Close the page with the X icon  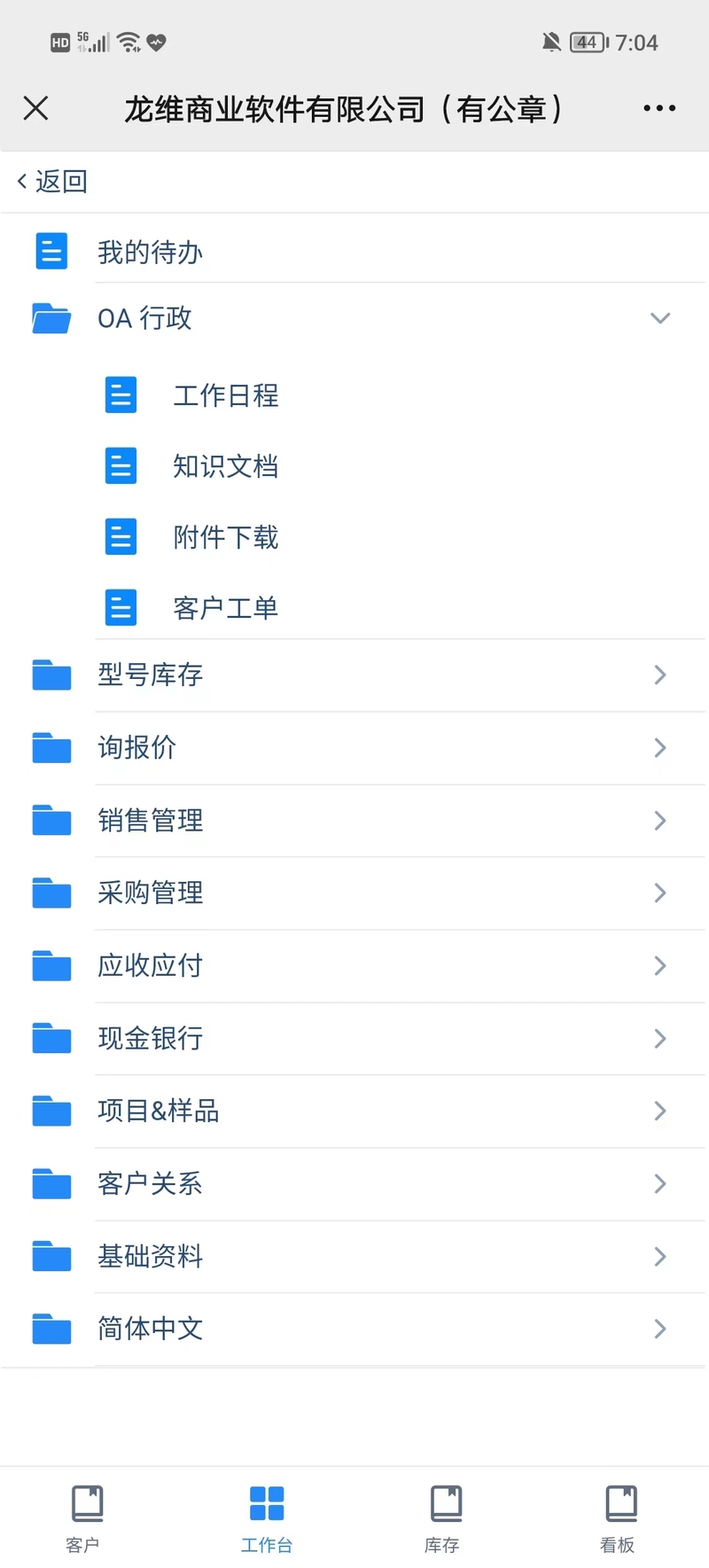(x=35, y=108)
